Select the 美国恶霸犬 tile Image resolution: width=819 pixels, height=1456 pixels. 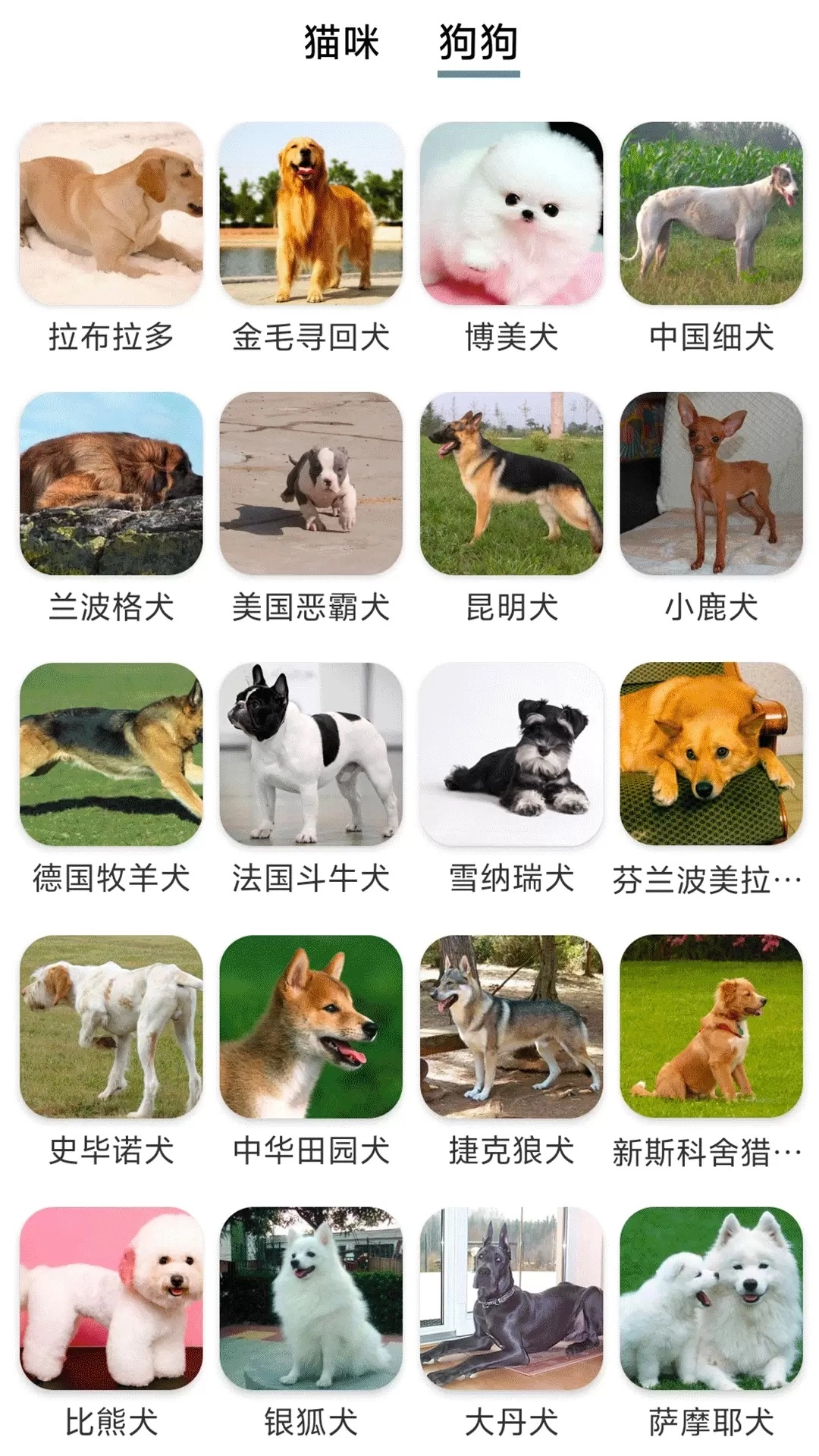click(x=311, y=484)
